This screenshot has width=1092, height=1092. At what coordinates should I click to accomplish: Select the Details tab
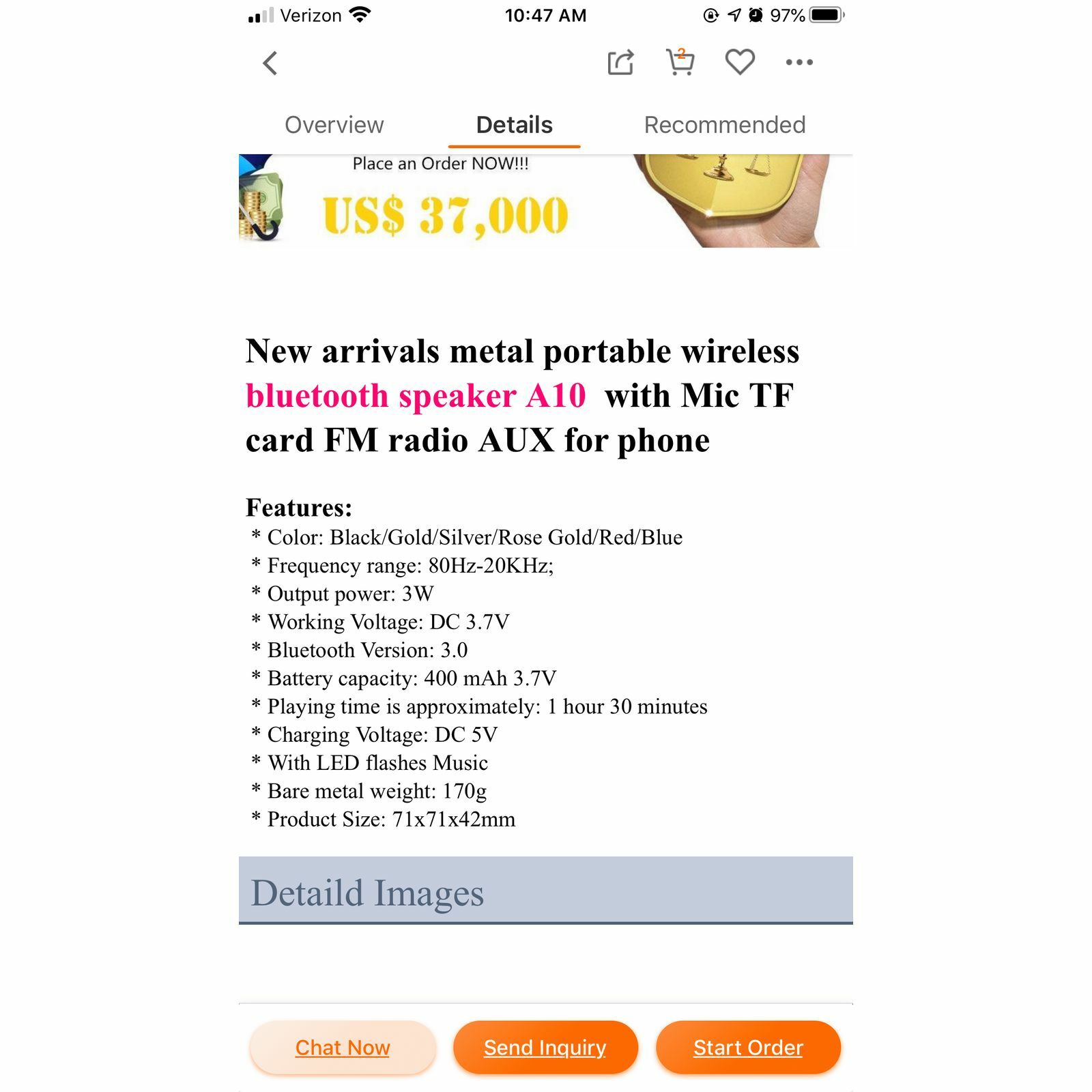tap(514, 125)
